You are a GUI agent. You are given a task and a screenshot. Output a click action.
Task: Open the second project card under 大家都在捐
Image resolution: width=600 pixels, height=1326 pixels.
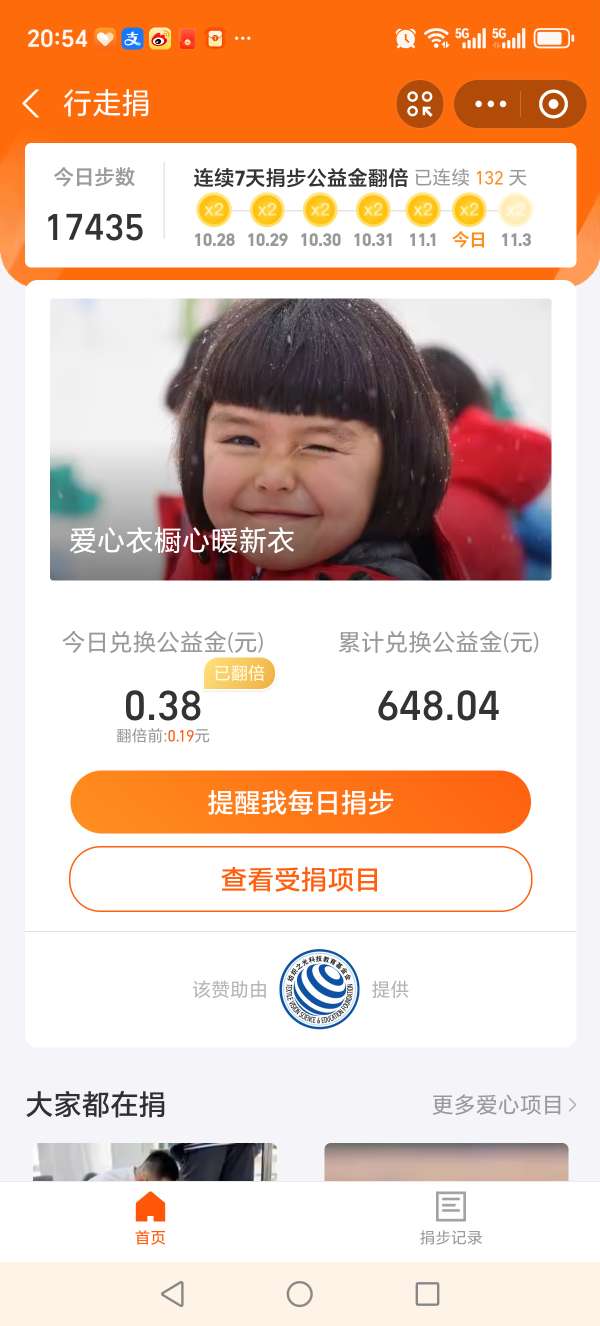point(446,1163)
